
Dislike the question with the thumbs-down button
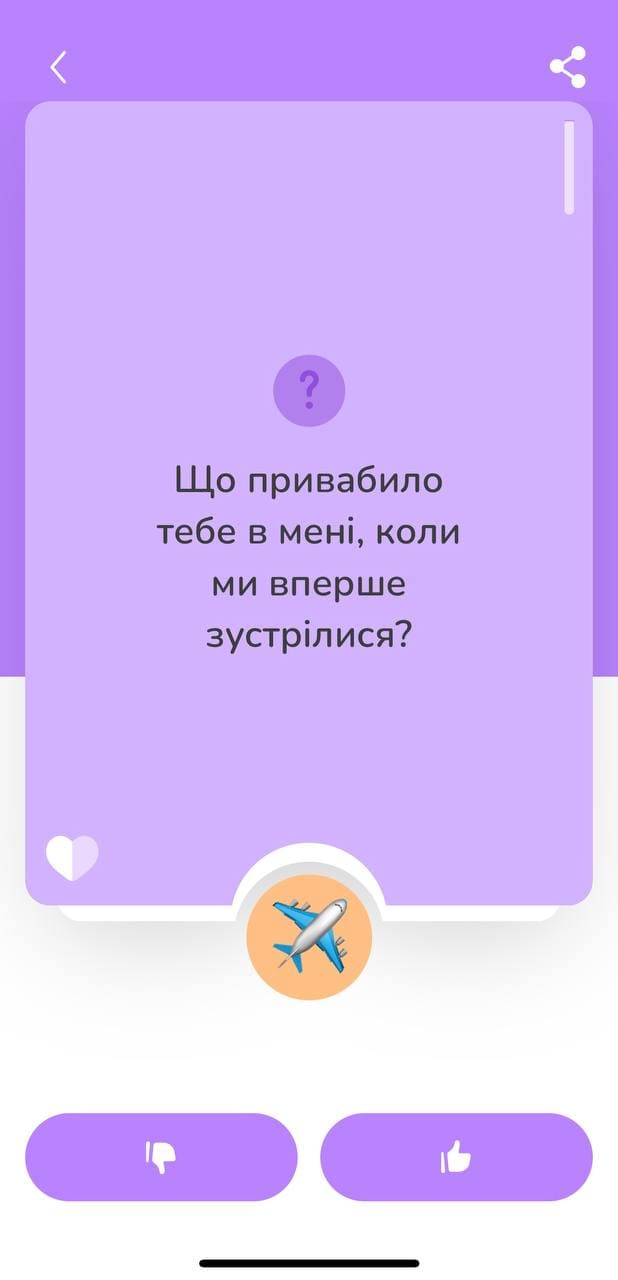pyautogui.click(x=161, y=1157)
